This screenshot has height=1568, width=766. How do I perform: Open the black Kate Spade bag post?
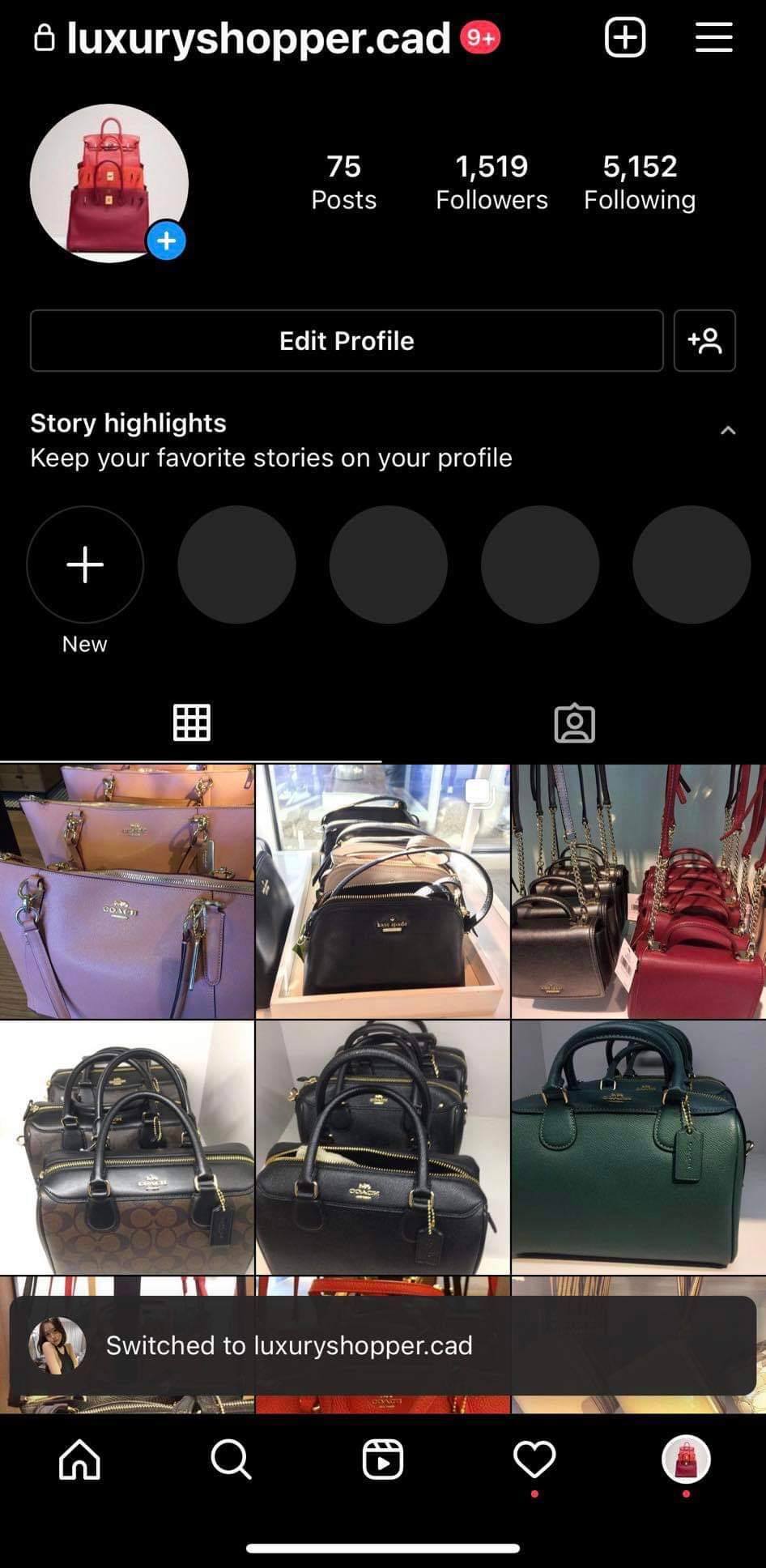[x=383, y=891]
